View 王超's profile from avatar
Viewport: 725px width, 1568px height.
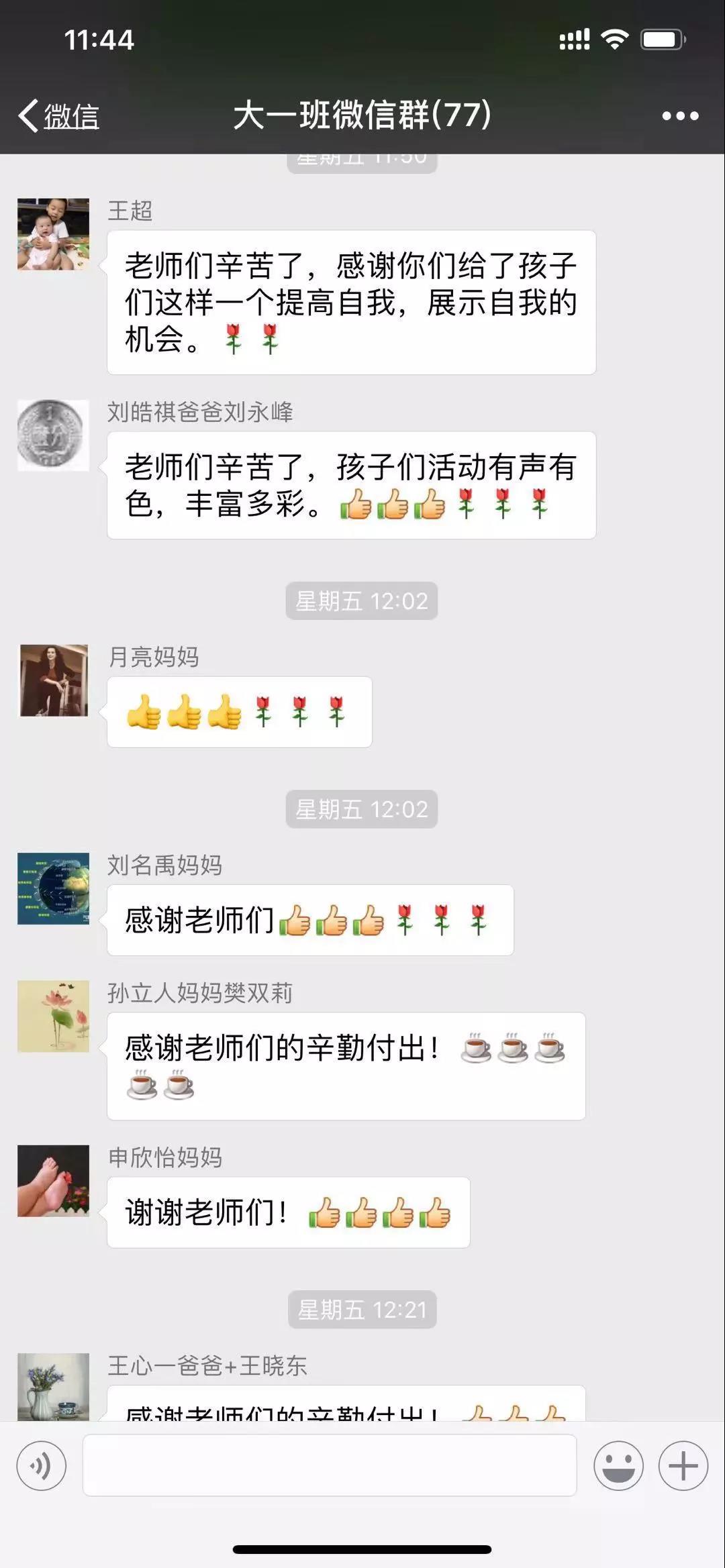[x=53, y=234]
